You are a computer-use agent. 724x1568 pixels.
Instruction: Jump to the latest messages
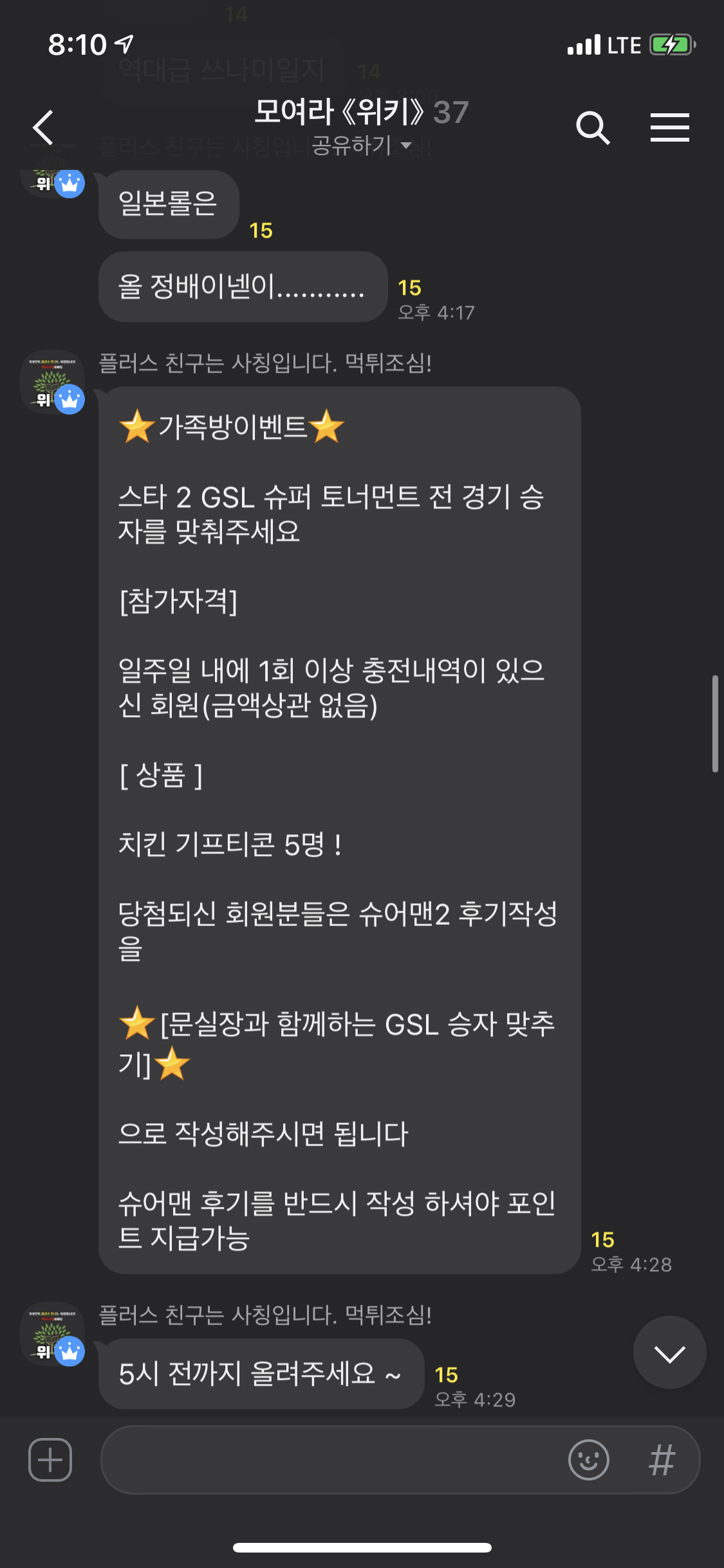(669, 1352)
